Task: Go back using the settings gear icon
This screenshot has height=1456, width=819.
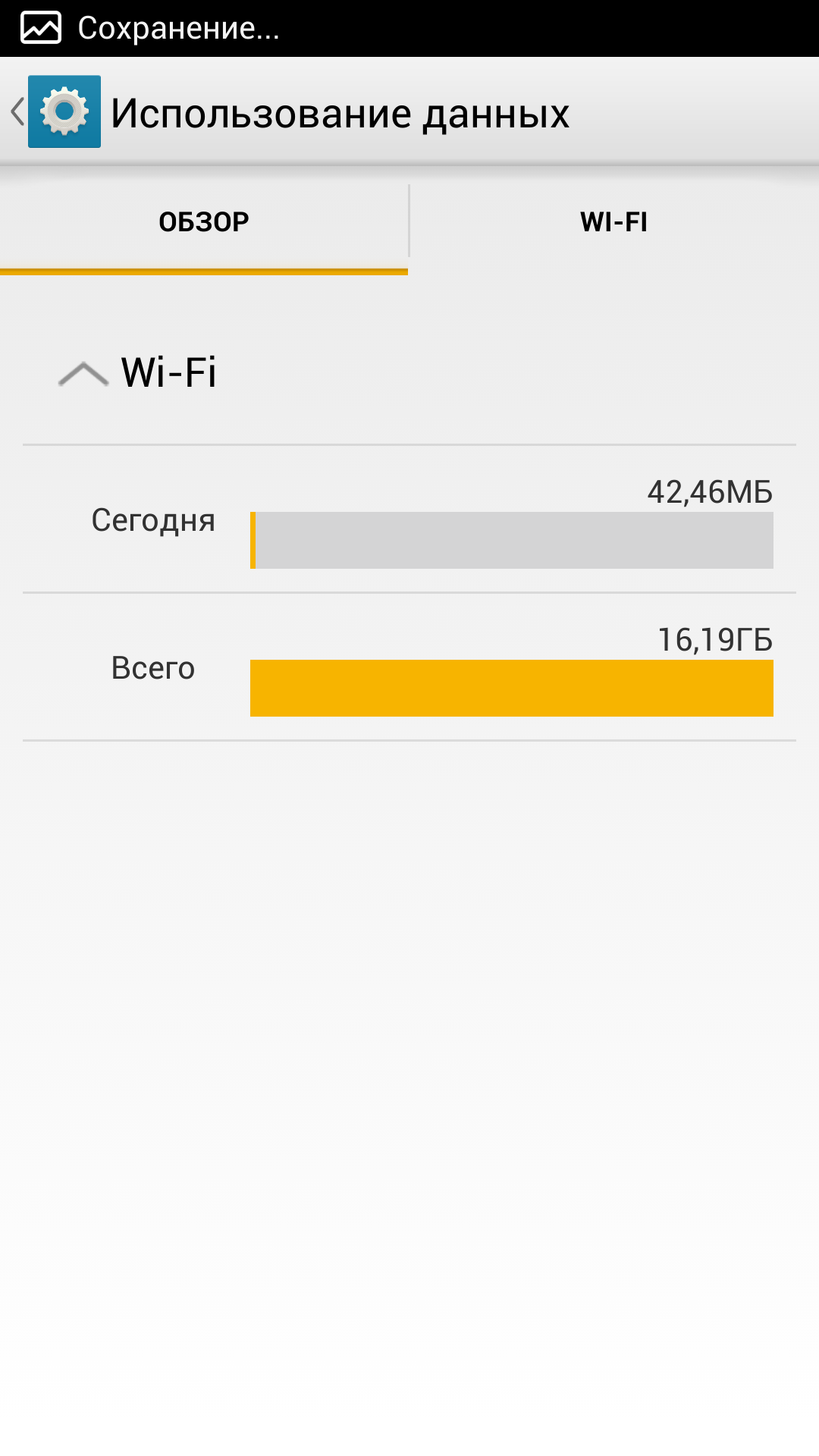Action: point(64,111)
